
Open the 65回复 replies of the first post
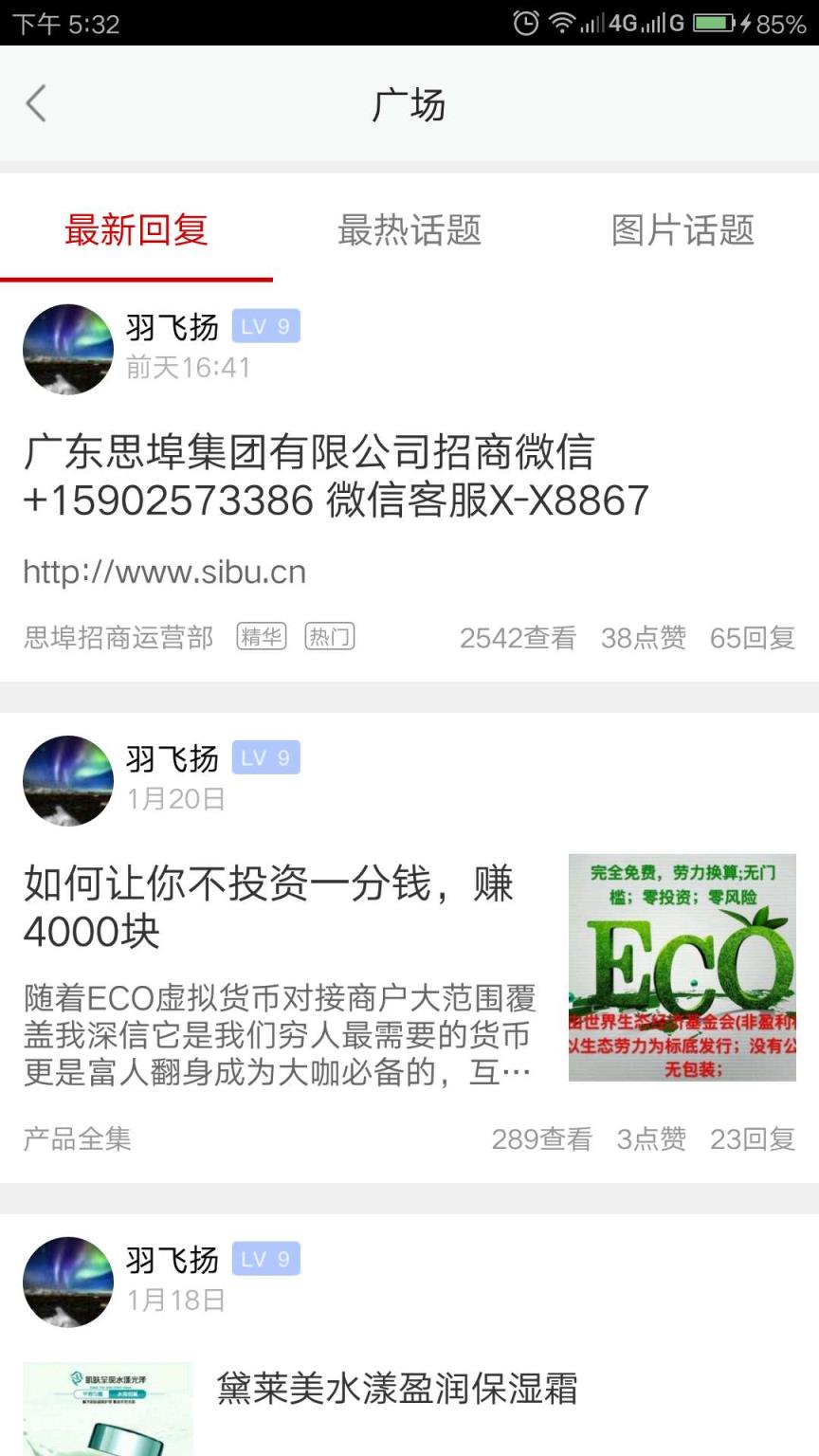click(x=754, y=637)
